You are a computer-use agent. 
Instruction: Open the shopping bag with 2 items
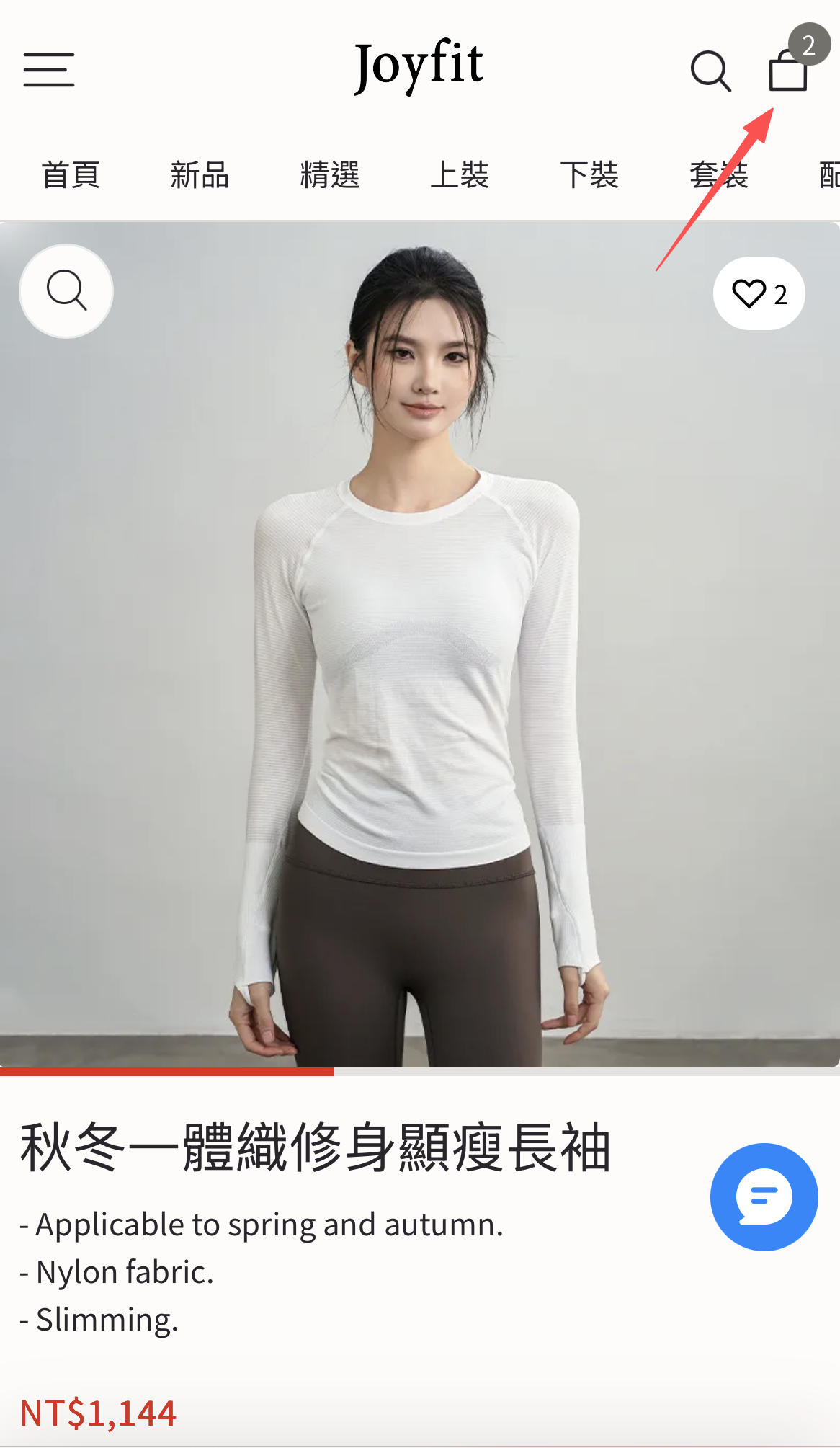788,70
